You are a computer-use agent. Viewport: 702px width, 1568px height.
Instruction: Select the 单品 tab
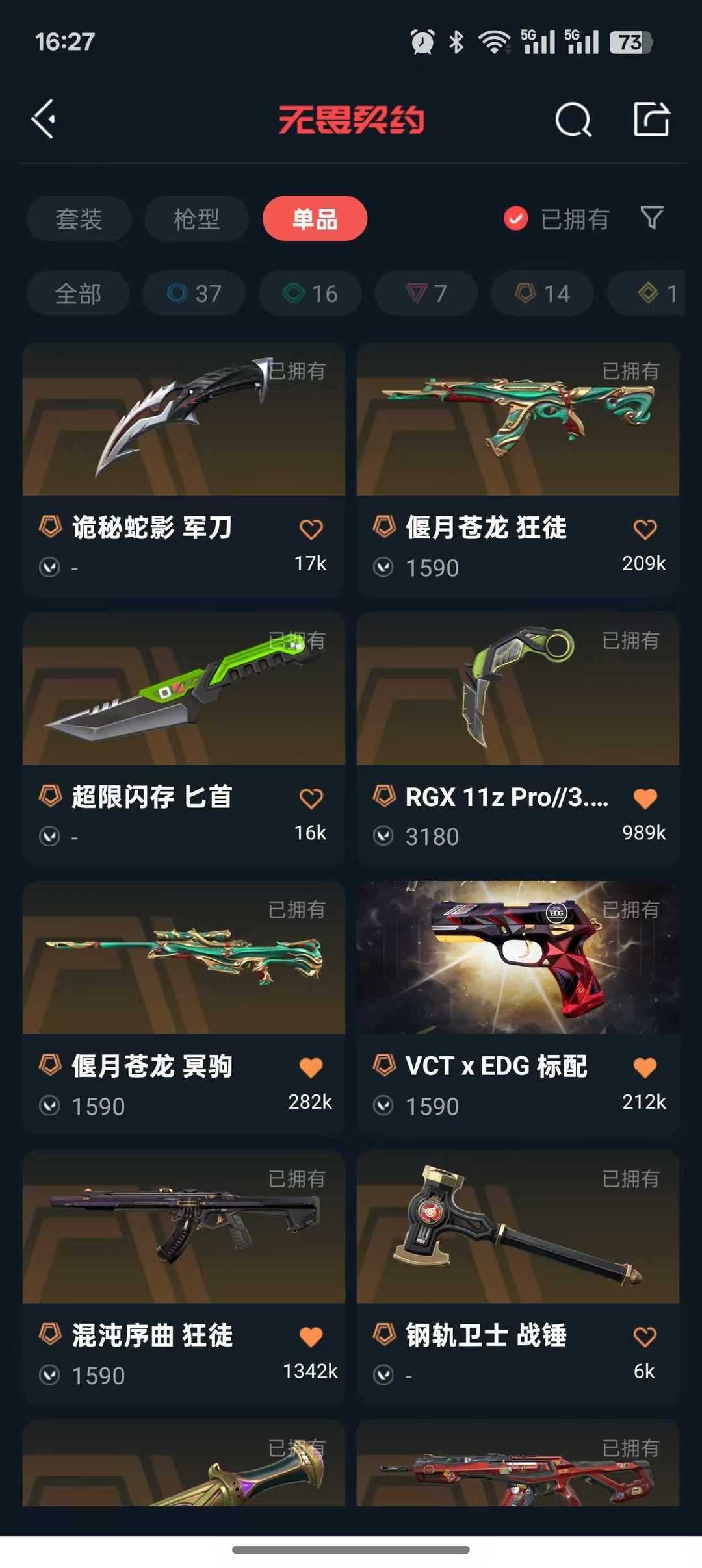pos(315,219)
